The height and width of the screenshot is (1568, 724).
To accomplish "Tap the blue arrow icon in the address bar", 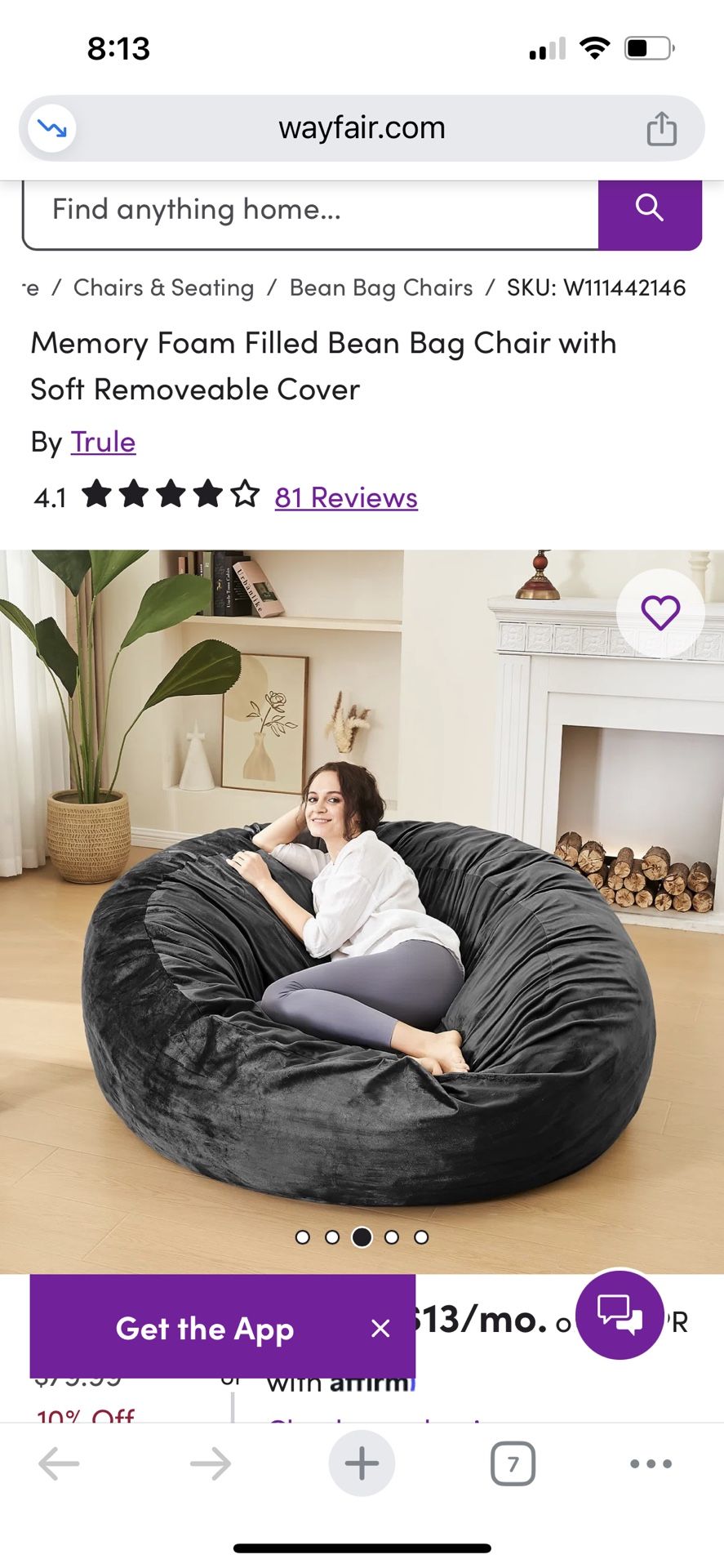I will coord(51,127).
